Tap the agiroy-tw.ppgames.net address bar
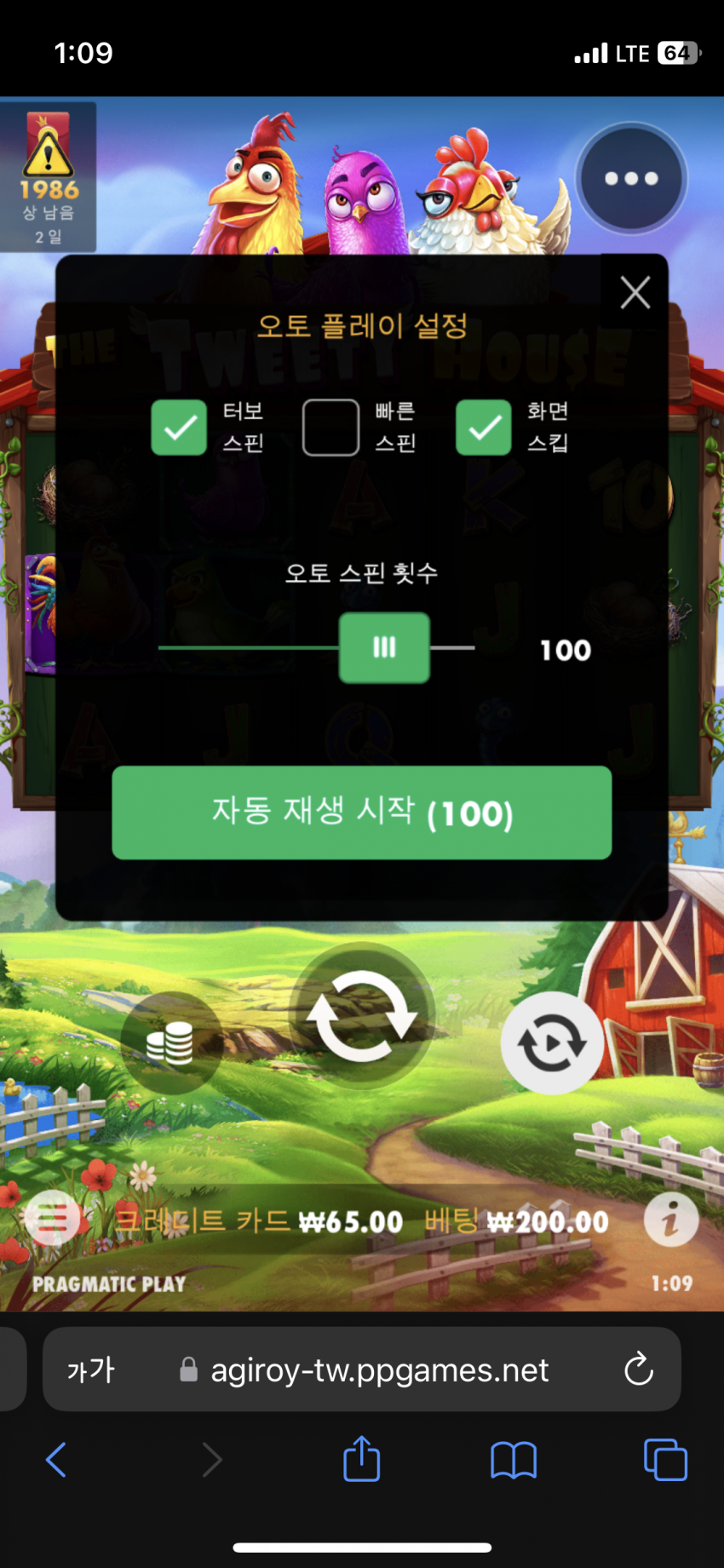The height and width of the screenshot is (1568, 724). pyautogui.click(x=379, y=1370)
